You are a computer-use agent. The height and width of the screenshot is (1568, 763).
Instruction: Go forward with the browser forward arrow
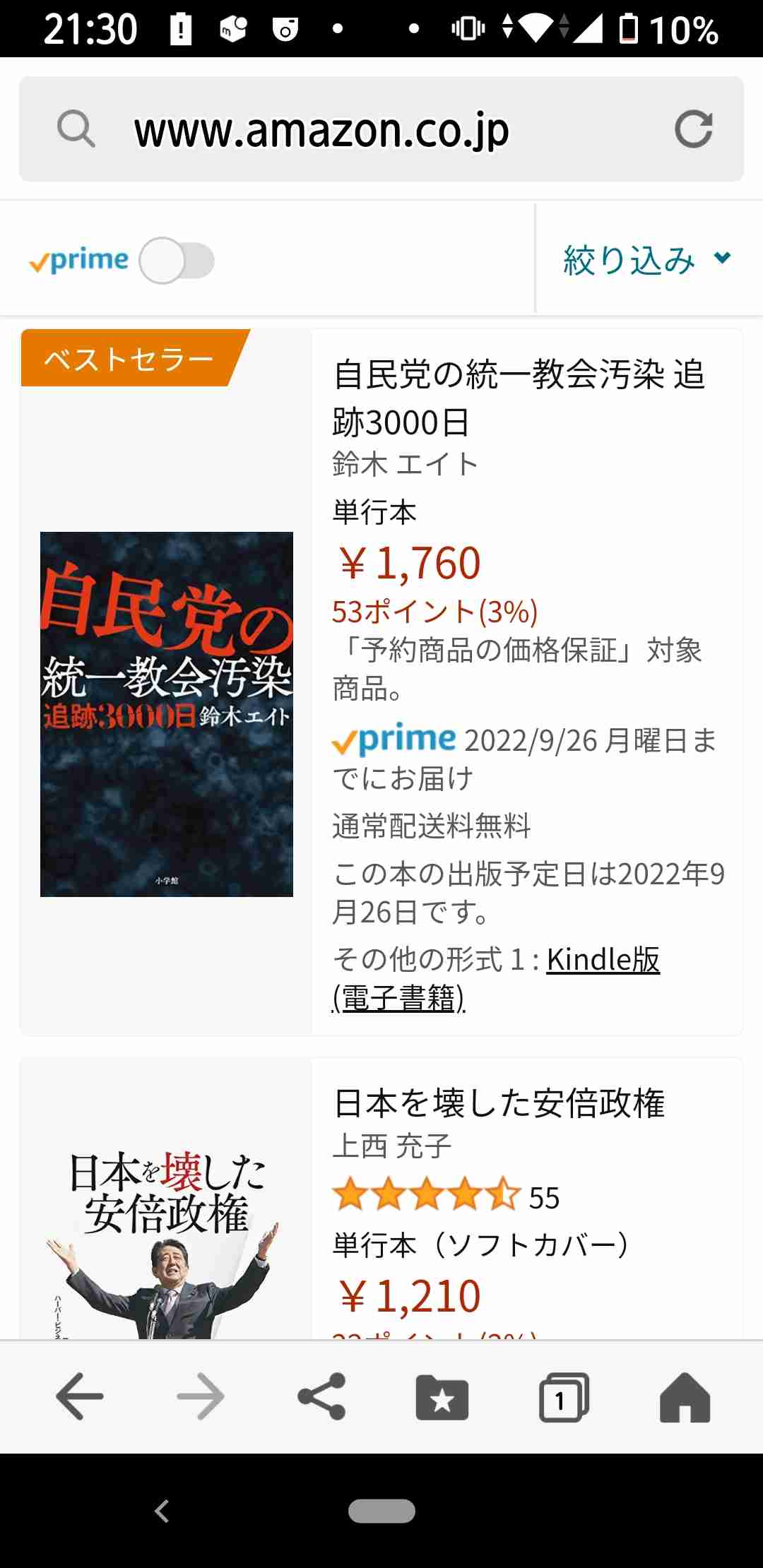pyautogui.click(x=201, y=1396)
